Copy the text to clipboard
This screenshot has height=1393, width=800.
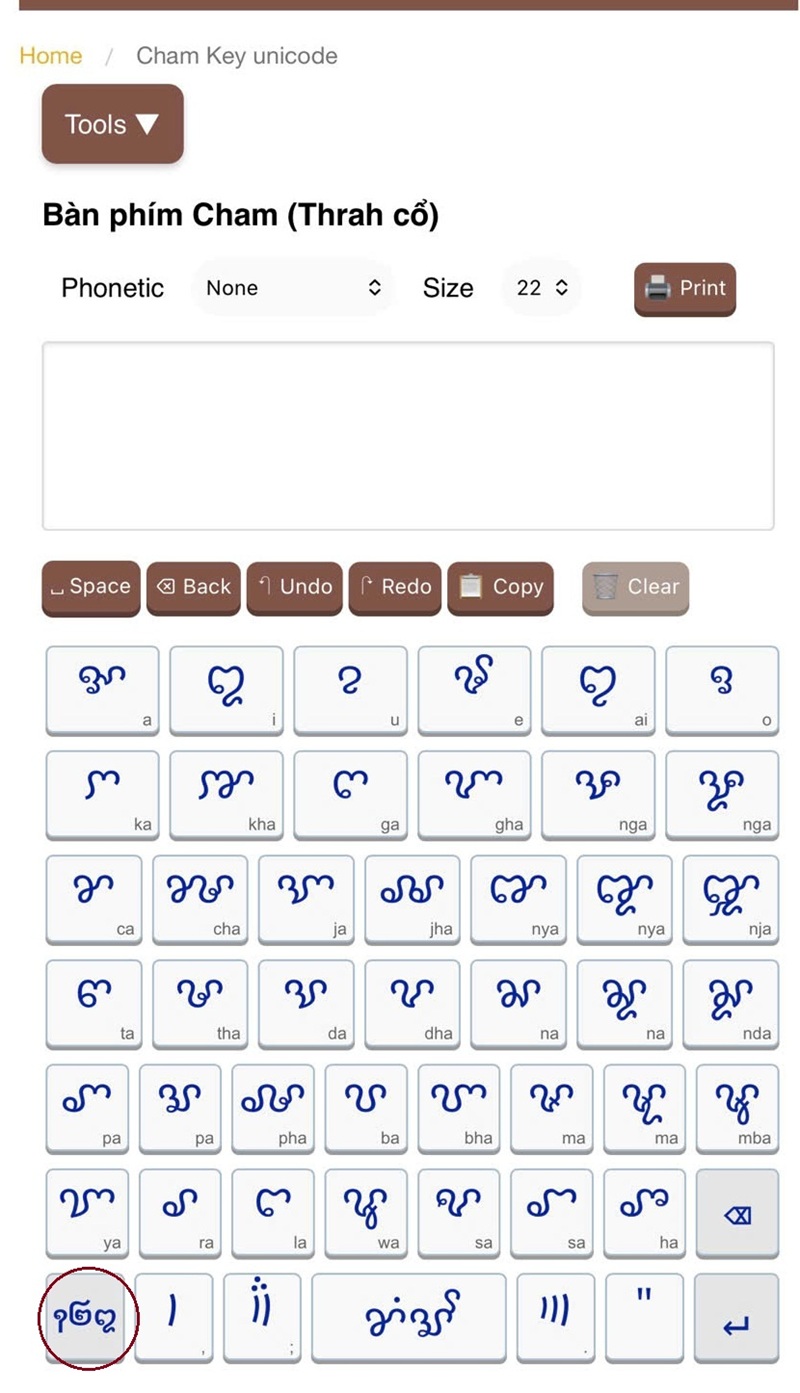(x=500, y=587)
